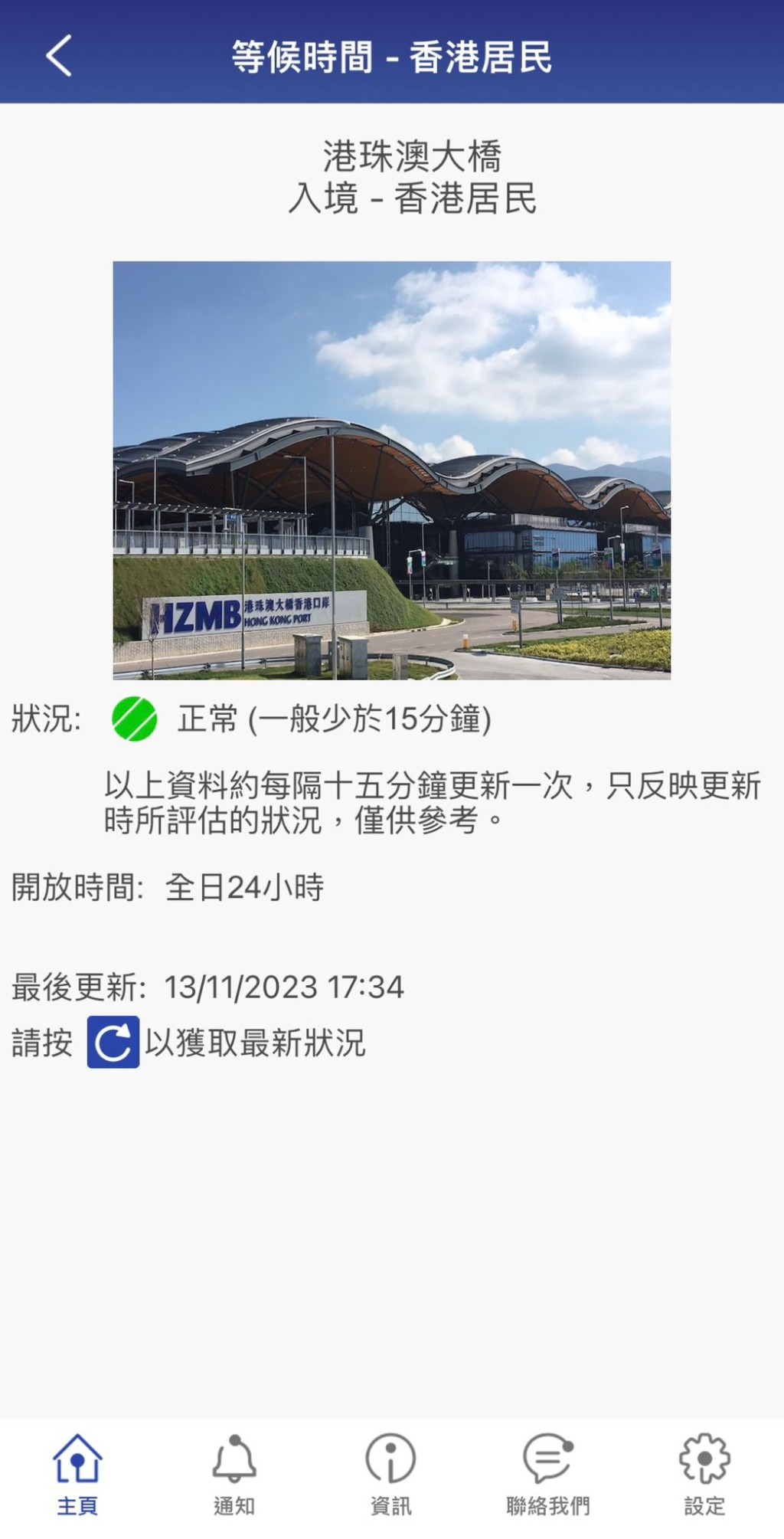Go back using the top-left arrow
This screenshot has height=1539, width=784.
pos(59,56)
